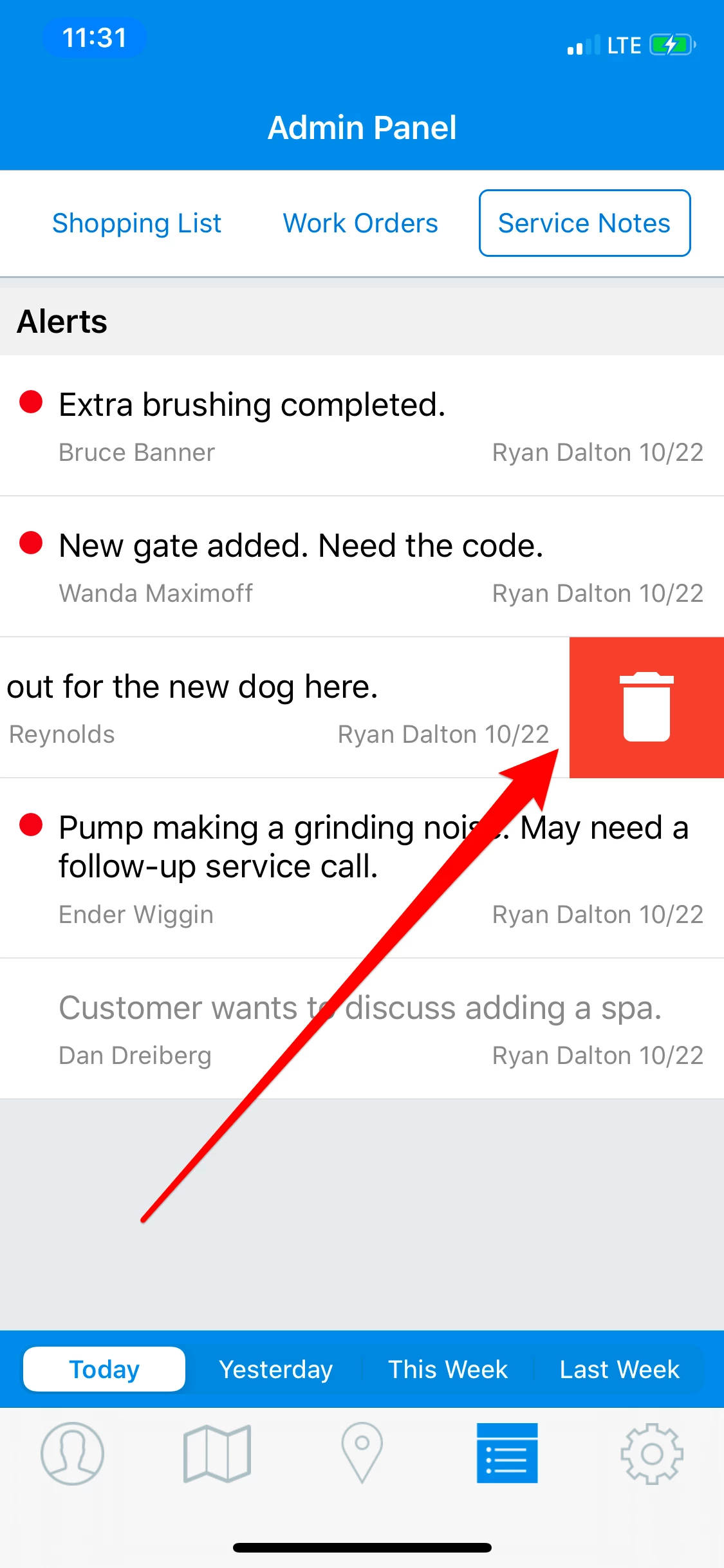
Task: Open the location pin tab
Action: [362, 1453]
